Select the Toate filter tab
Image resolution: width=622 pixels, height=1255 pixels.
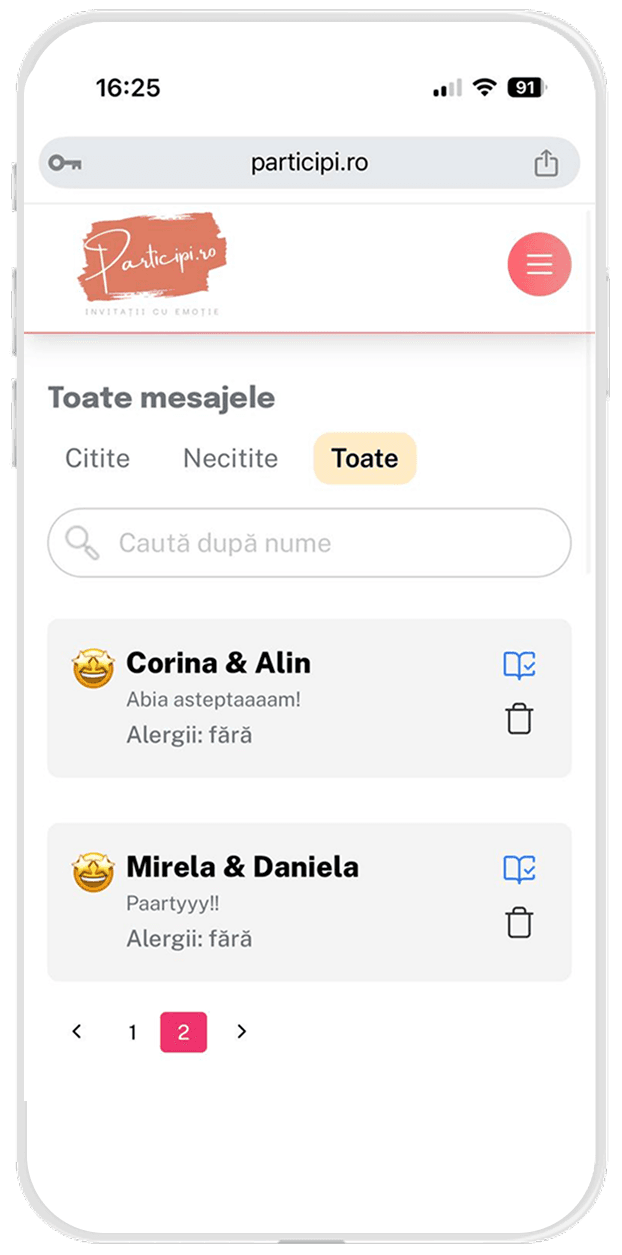click(x=365, y=458)
